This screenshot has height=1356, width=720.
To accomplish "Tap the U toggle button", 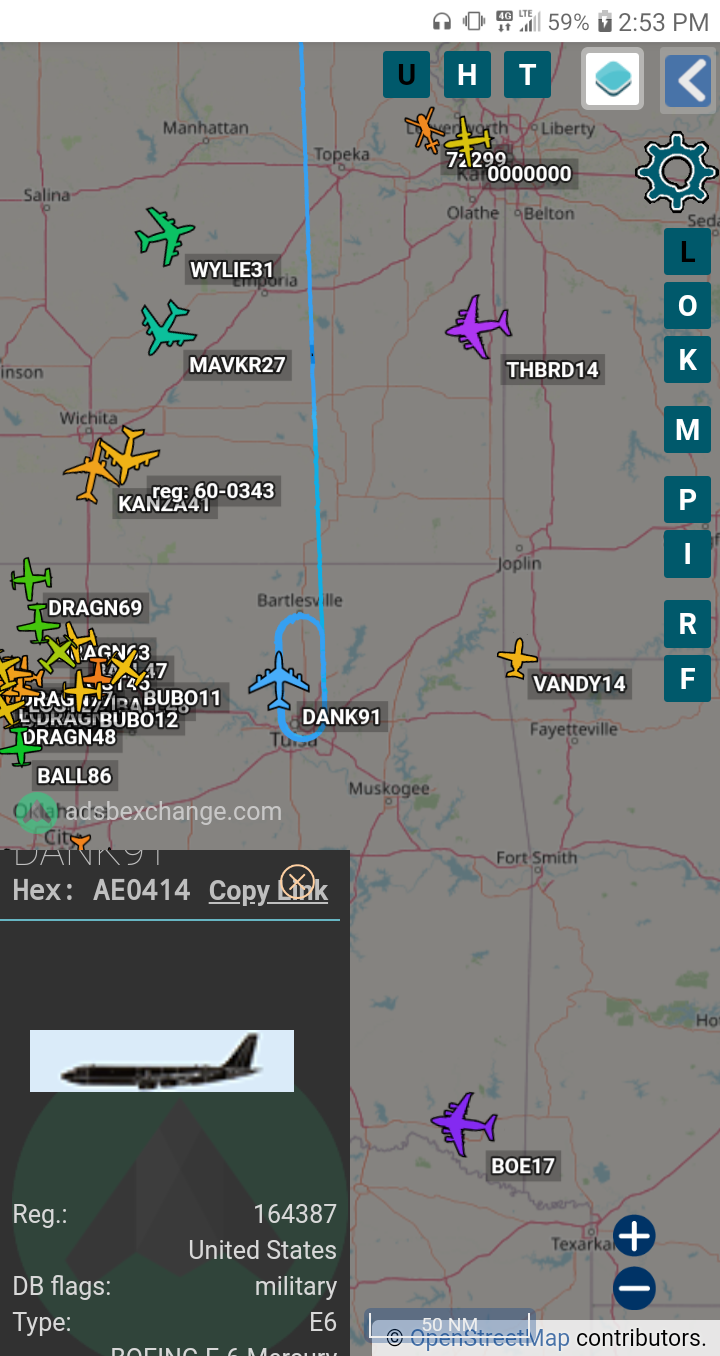I will pyautogui.click(x=406, y=75).
